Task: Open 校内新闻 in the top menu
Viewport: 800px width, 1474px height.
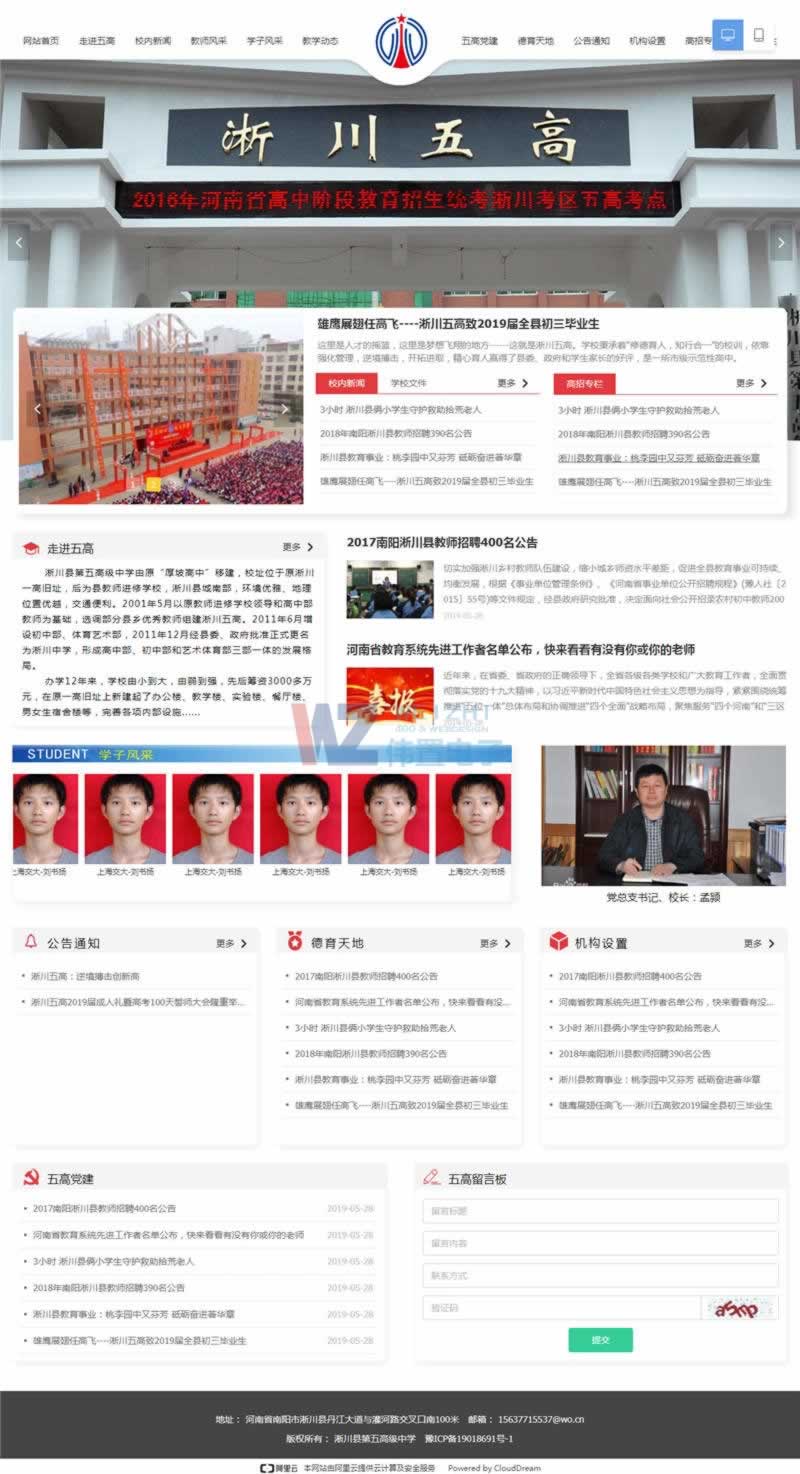Action: coord(153,41)
